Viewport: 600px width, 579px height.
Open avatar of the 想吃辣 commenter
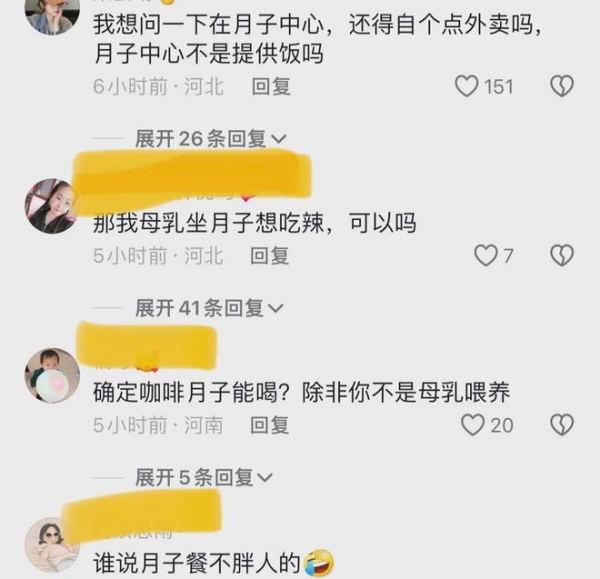51,207
